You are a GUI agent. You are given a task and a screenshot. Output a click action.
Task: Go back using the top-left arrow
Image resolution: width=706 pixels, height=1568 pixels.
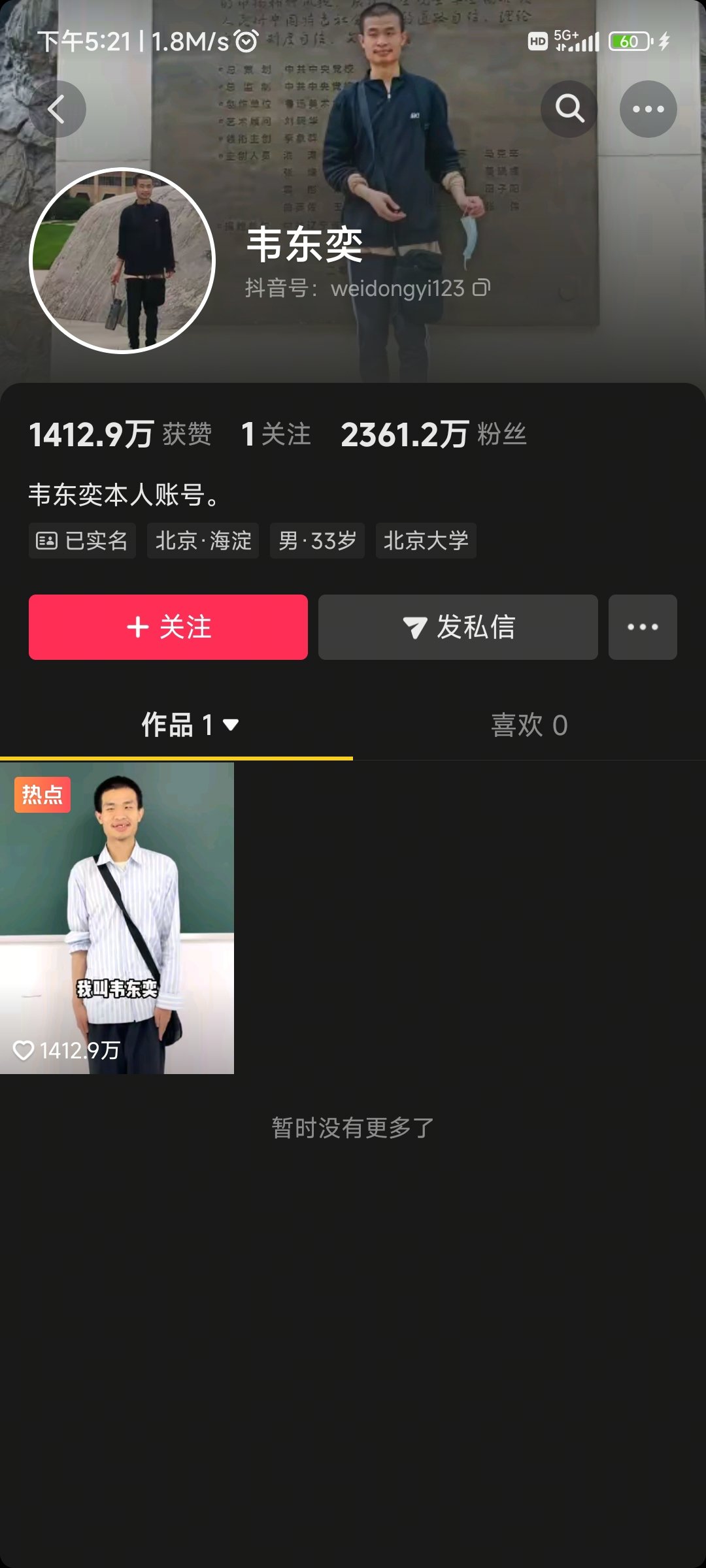(58, 109)
